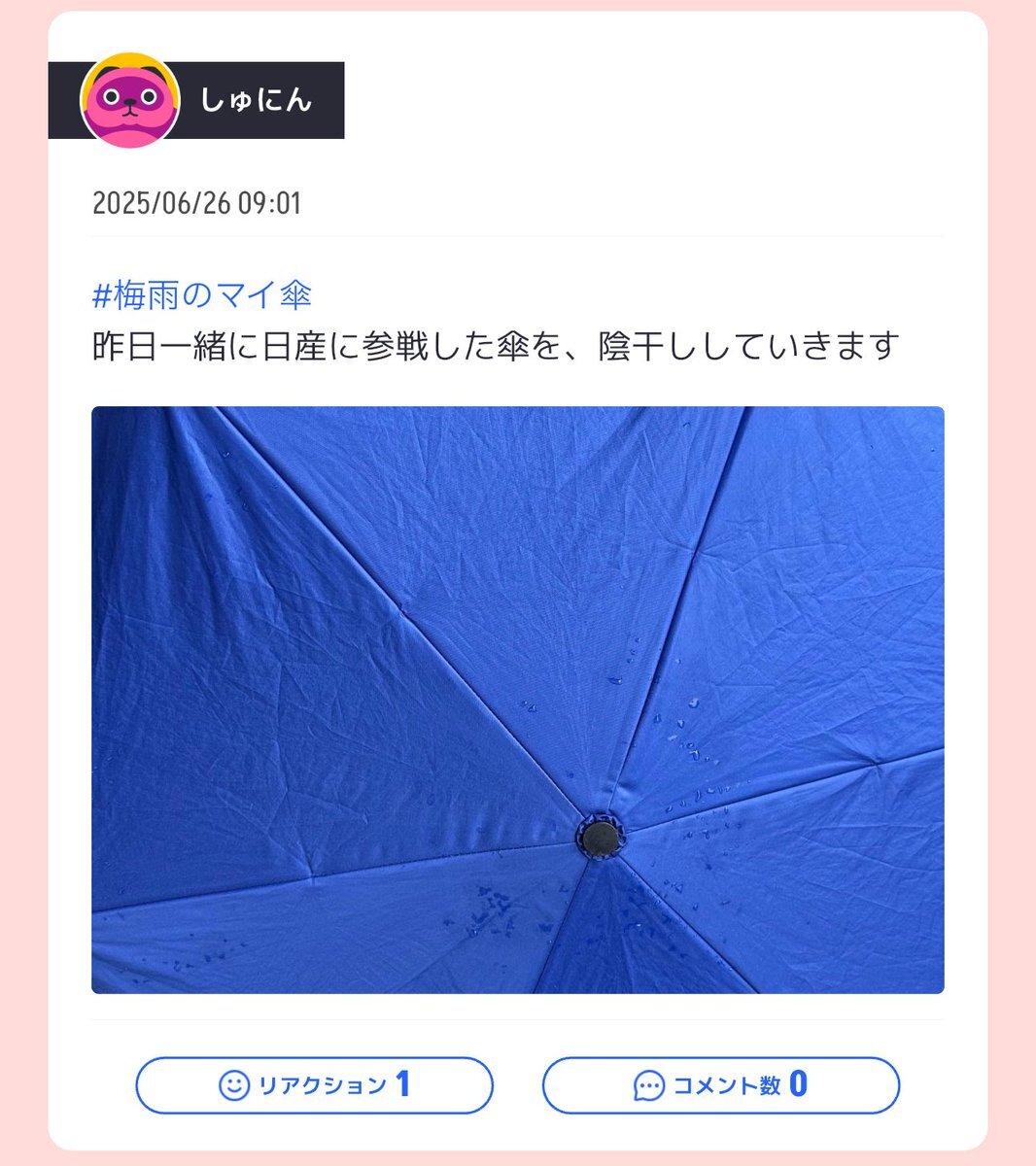Tap the リアクション button

(314, 1084)
